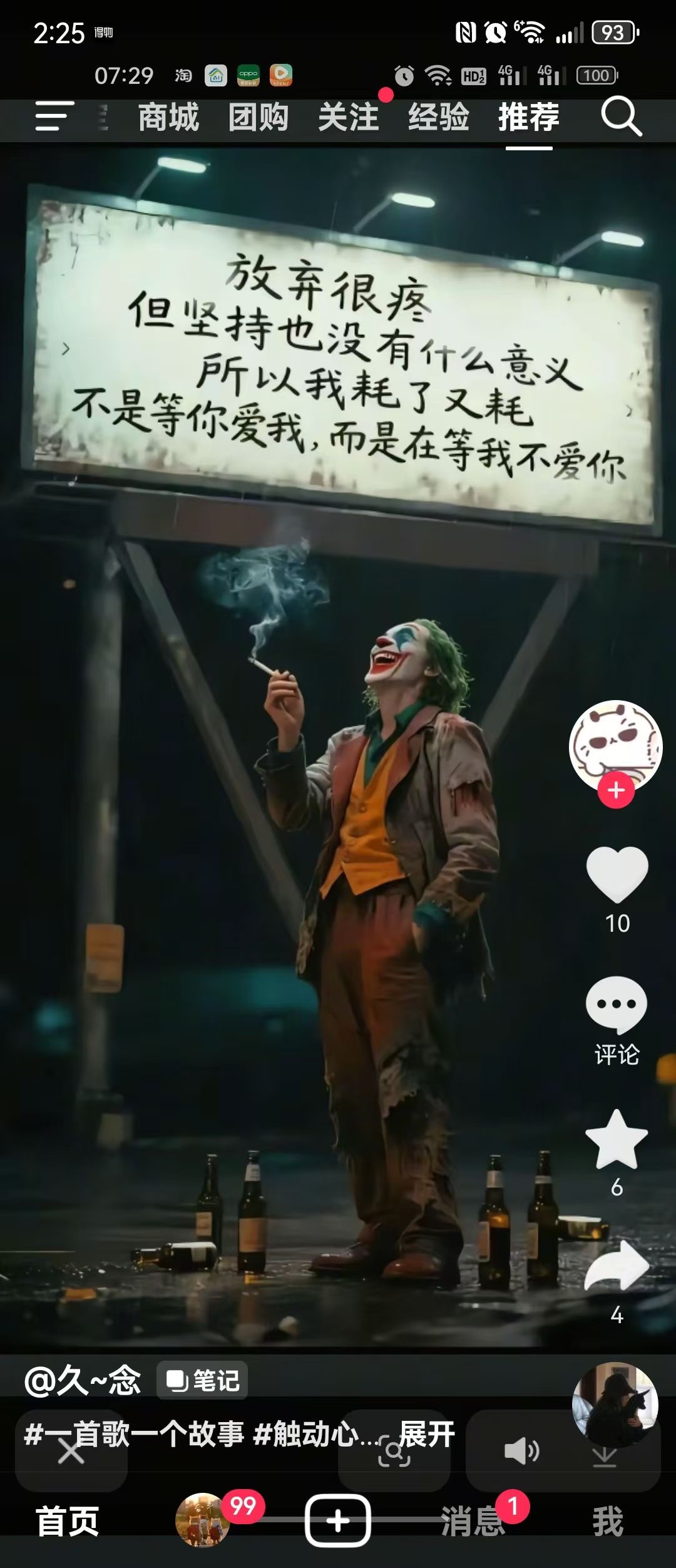Go to the 首页 home tab

click(x=67, y=1520)
